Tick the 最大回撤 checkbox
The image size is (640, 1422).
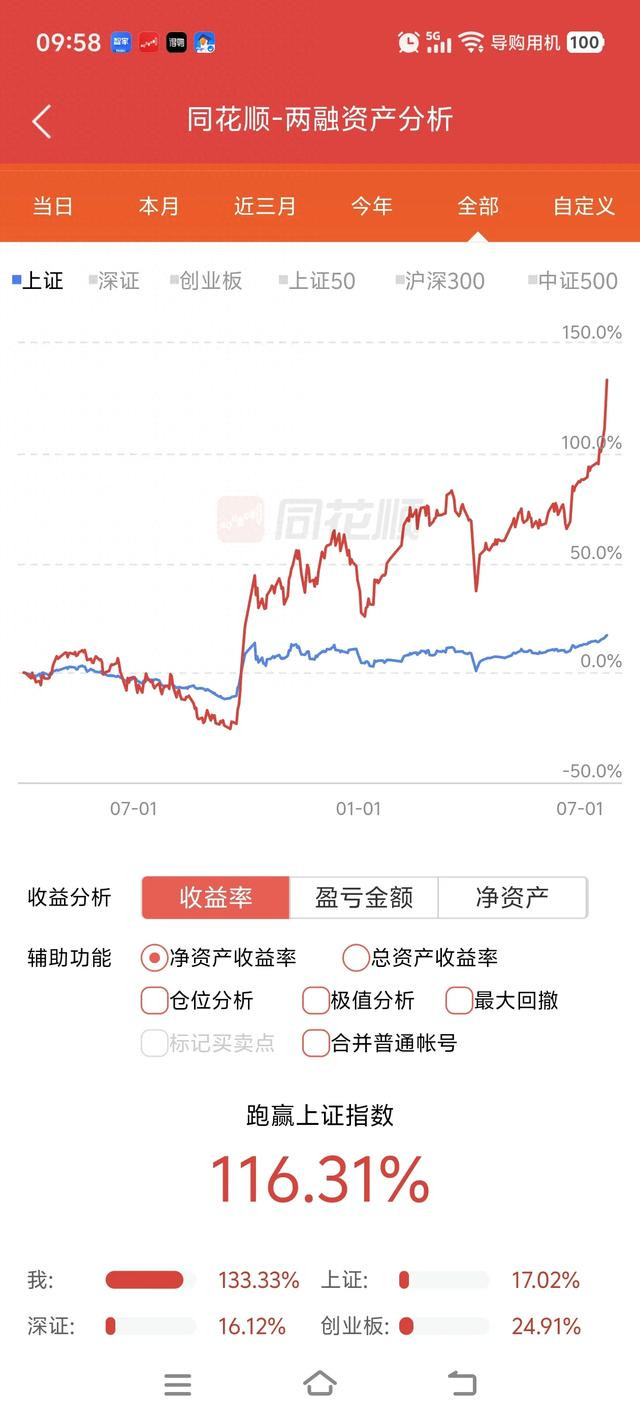[502, 1000]
